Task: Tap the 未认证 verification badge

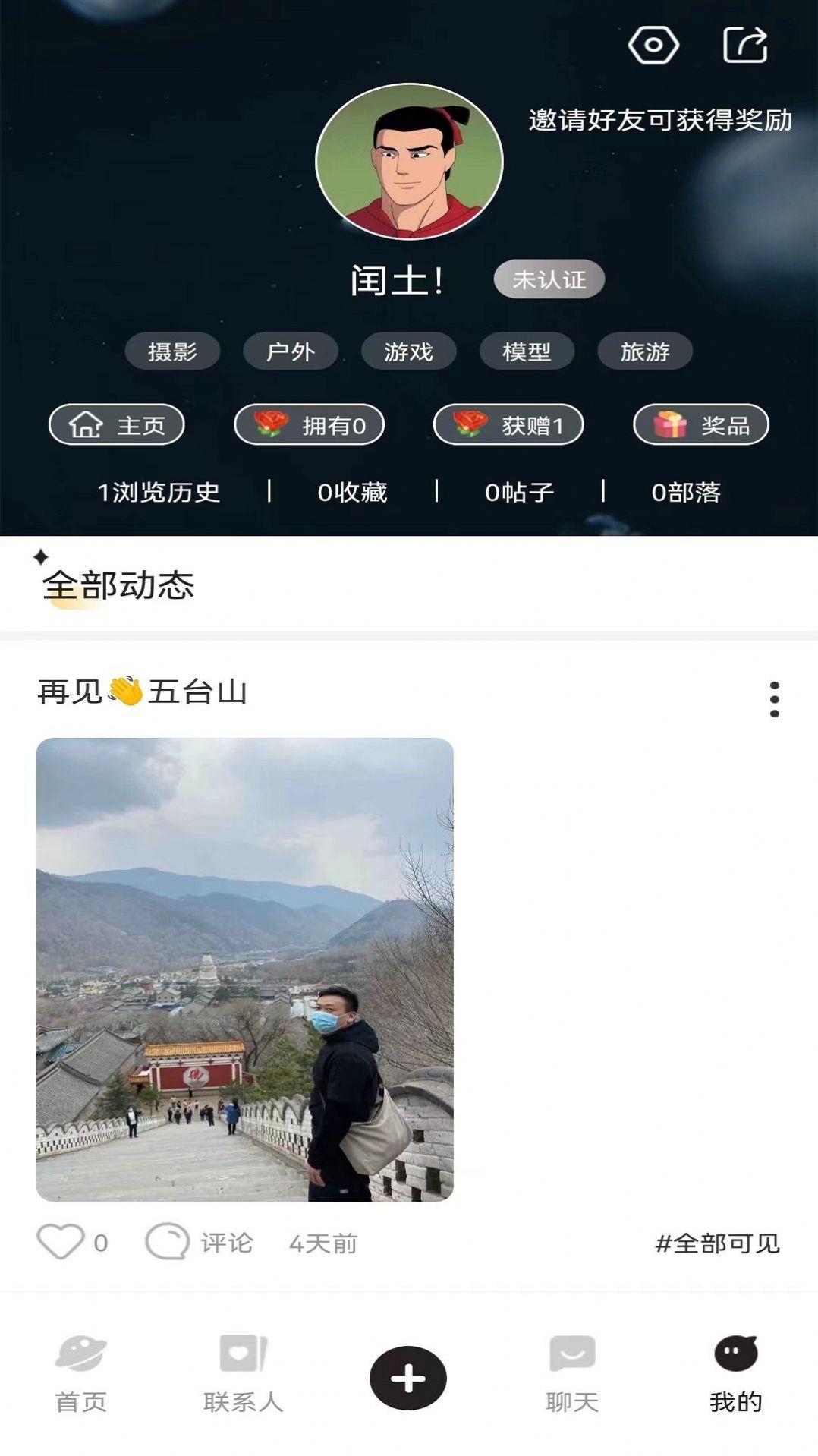Action: 548,280
